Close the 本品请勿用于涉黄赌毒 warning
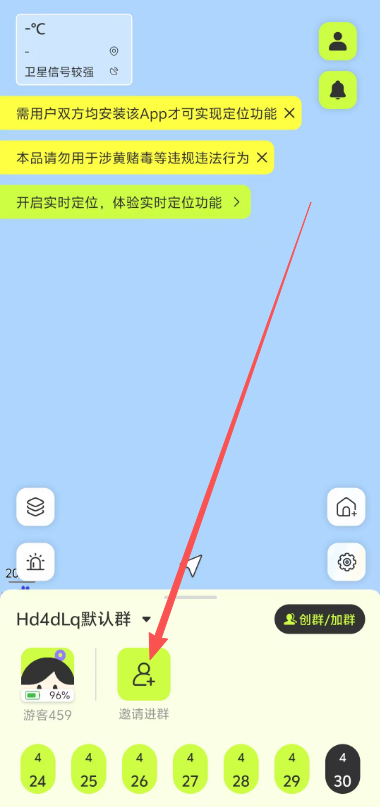The image size is (380, 807). 262,157
